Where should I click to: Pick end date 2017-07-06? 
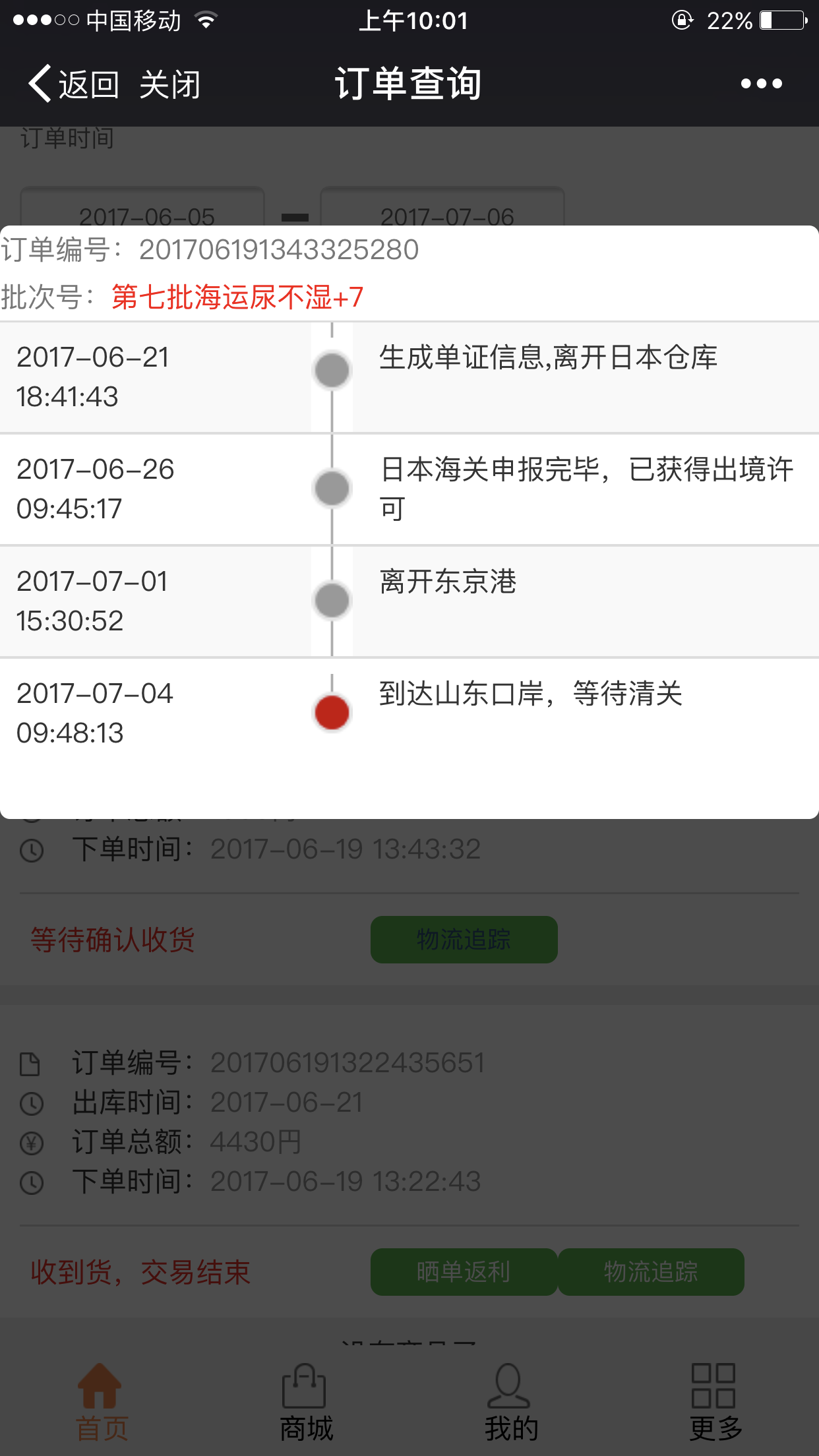point(442,207)
